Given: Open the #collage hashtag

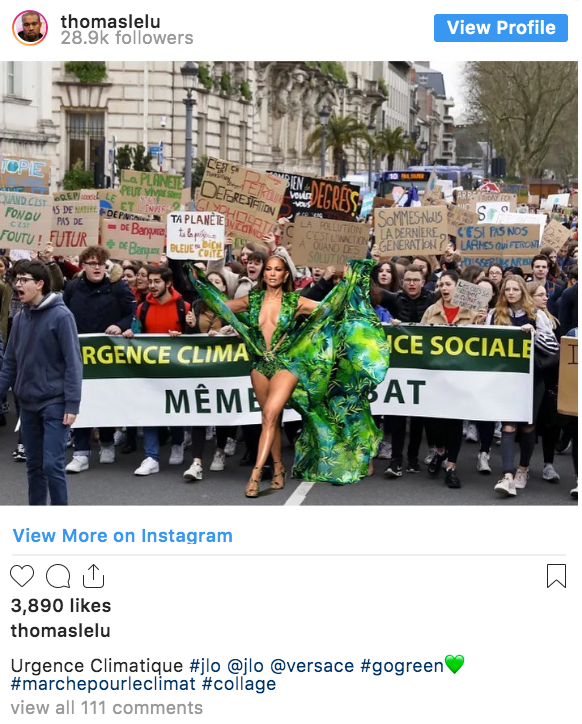Looking at the screenshot, I should 239,684.
